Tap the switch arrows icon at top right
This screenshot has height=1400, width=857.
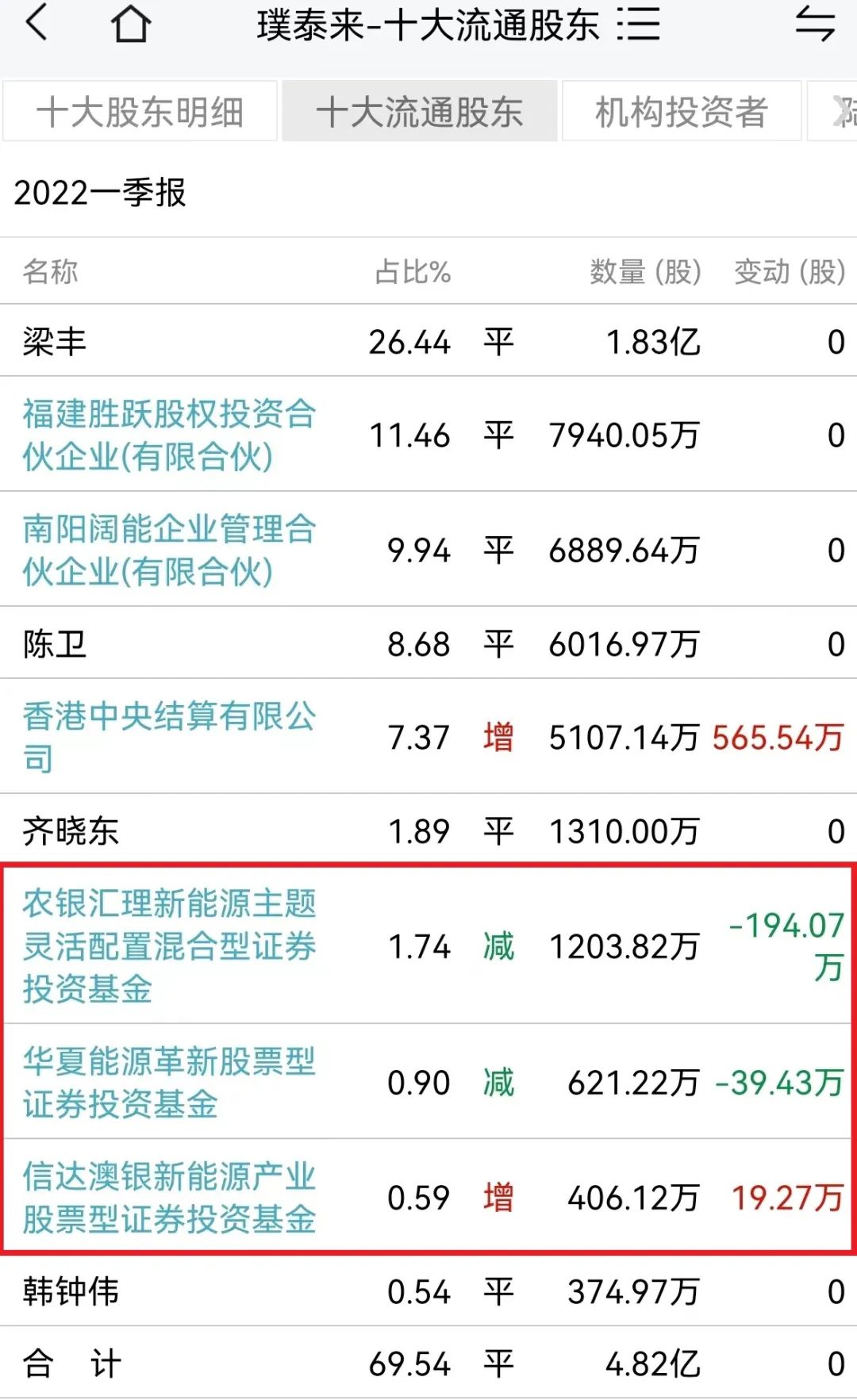click(x=815, y=25)
